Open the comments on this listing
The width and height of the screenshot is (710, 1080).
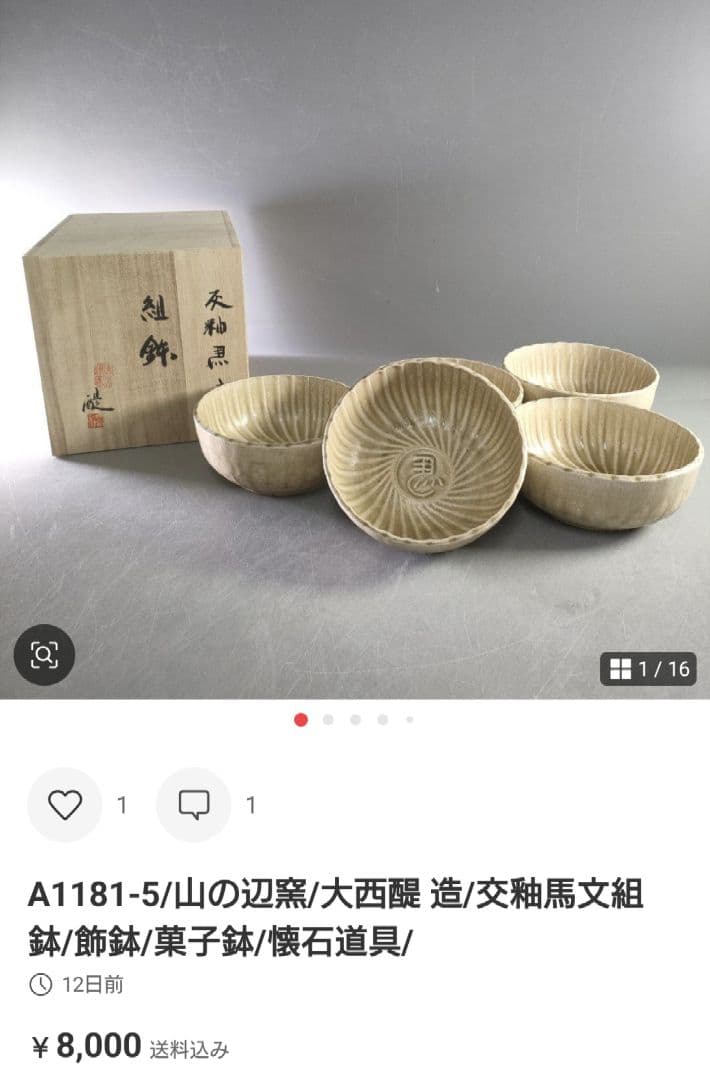point(193,804)
